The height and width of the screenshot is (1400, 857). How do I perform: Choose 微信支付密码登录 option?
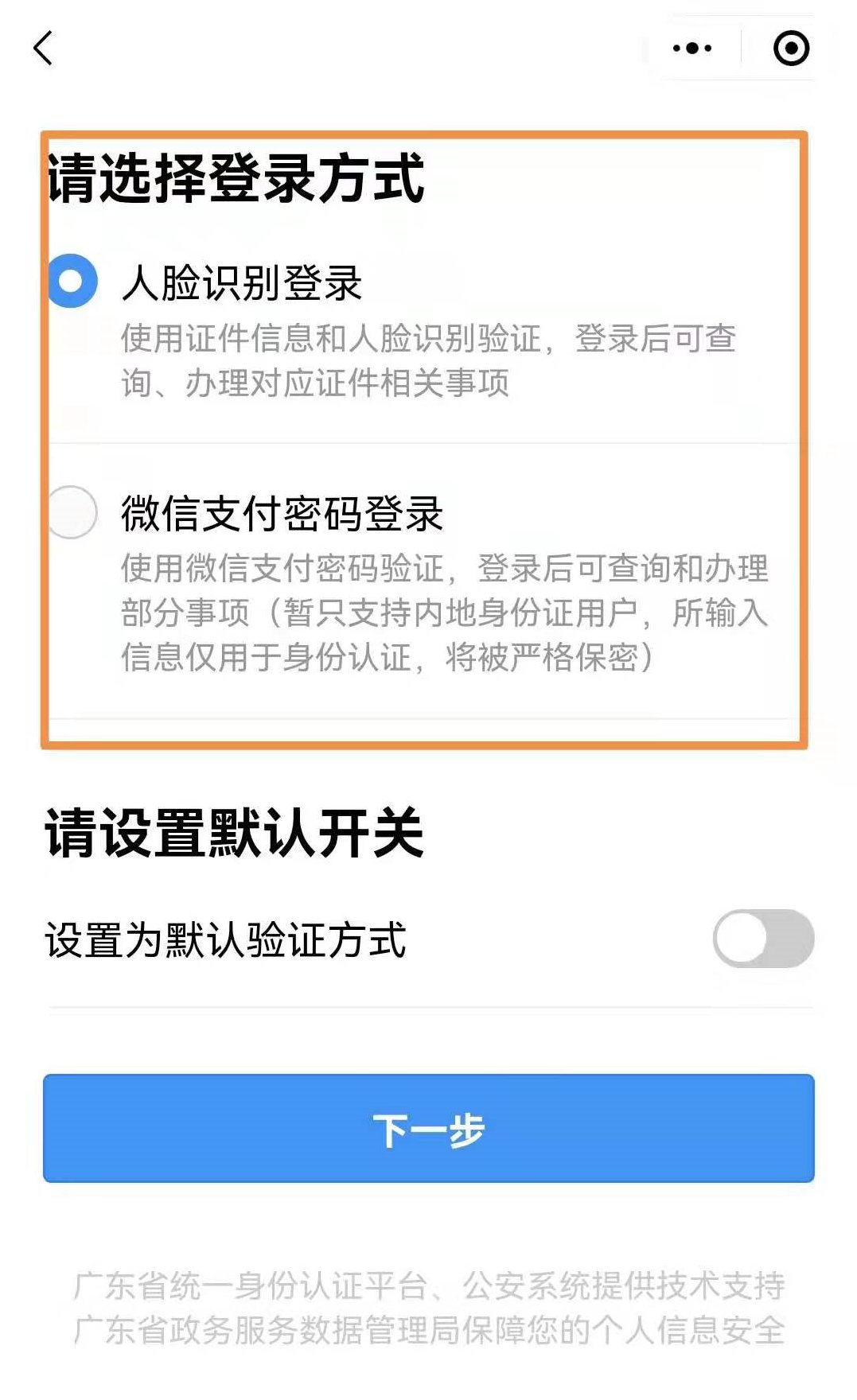(x=72, y=512)
